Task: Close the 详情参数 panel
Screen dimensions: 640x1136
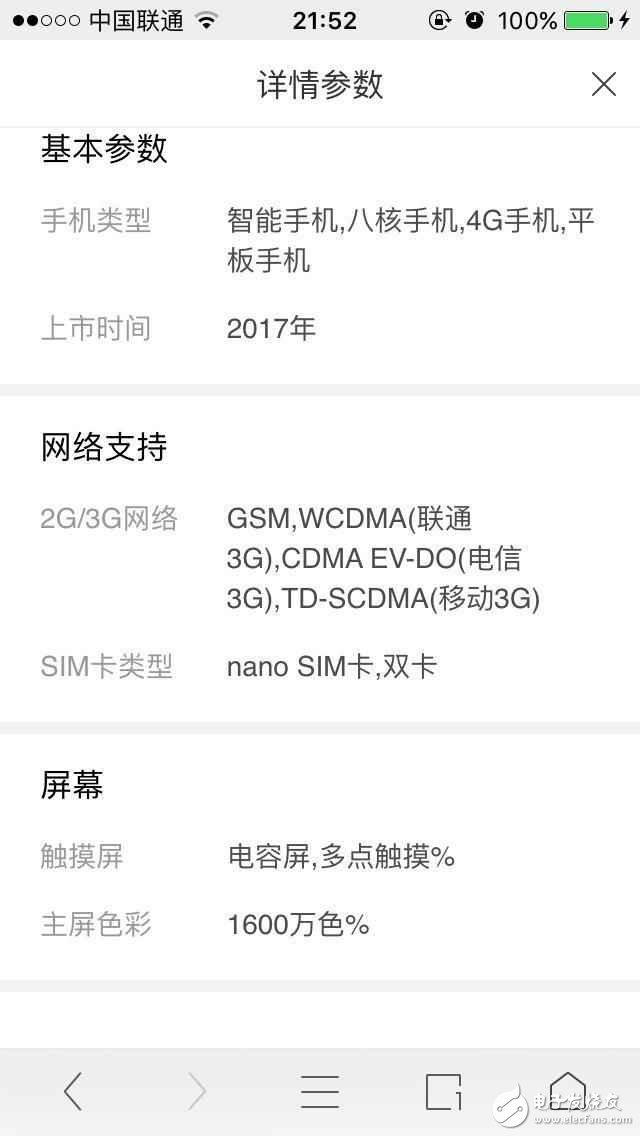Action: pyautogui.click(x=603, y=85)
